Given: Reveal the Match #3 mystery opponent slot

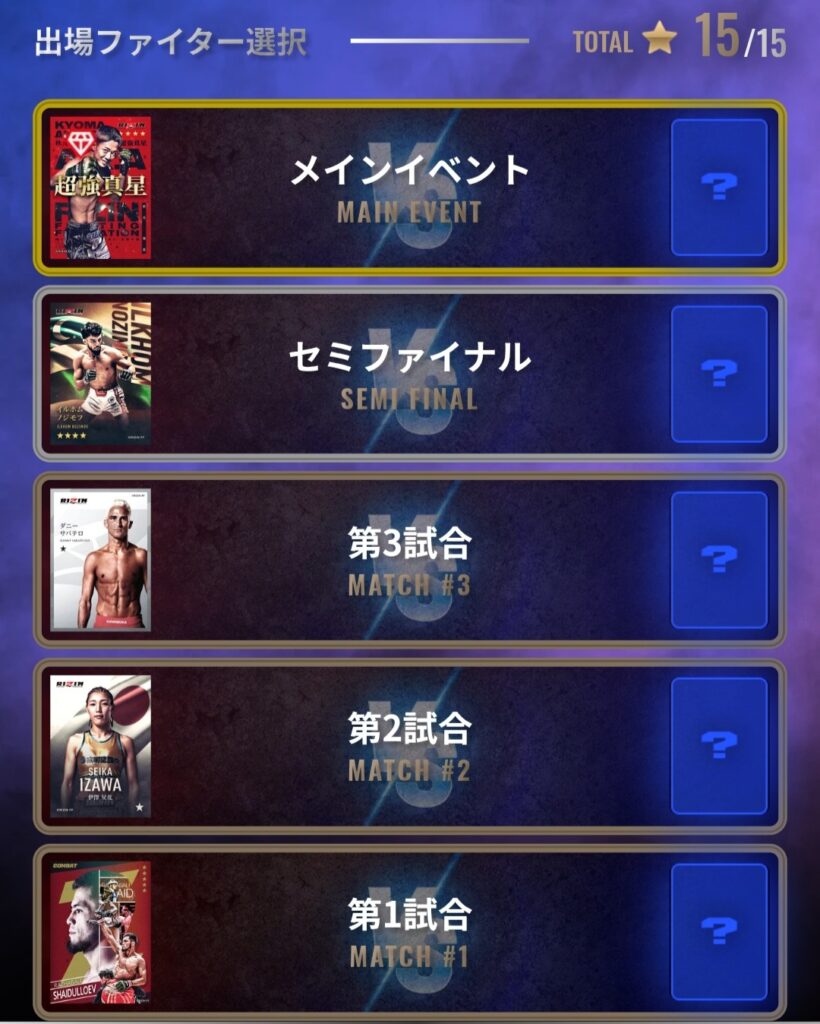Looking at the screenshot, I should pyautogui.click(x=719, y=560).
